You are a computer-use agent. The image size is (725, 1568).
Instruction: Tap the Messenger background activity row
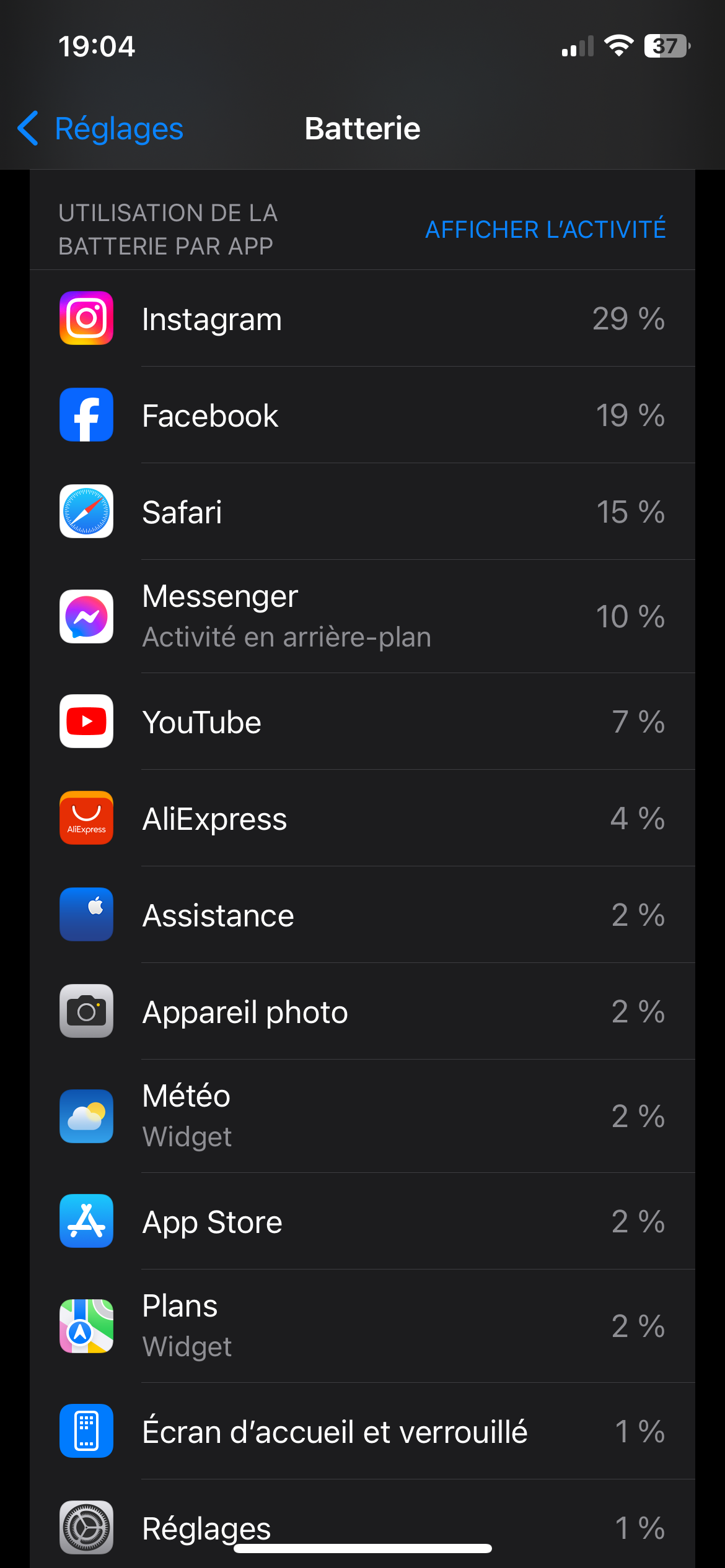362,616
